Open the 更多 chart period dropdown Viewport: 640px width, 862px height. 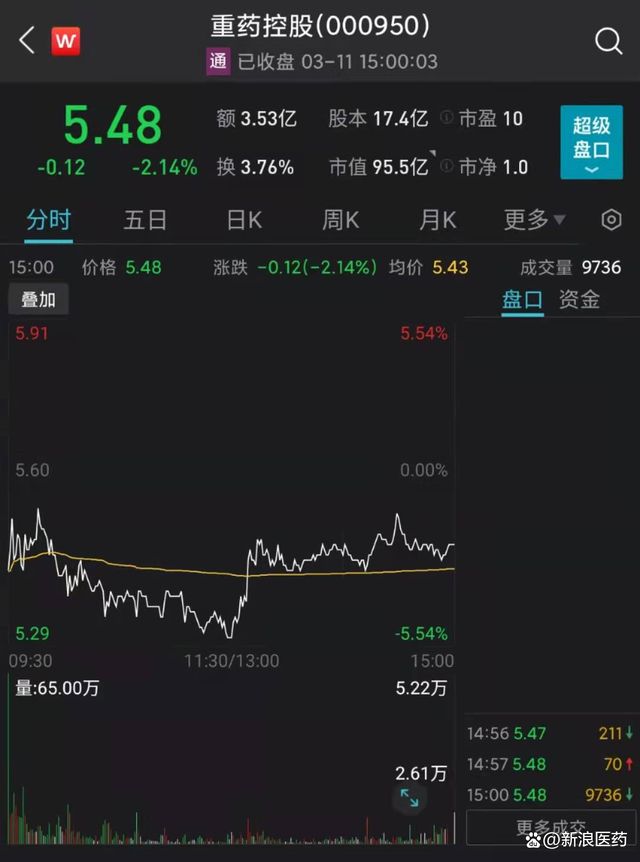(534, 220)
